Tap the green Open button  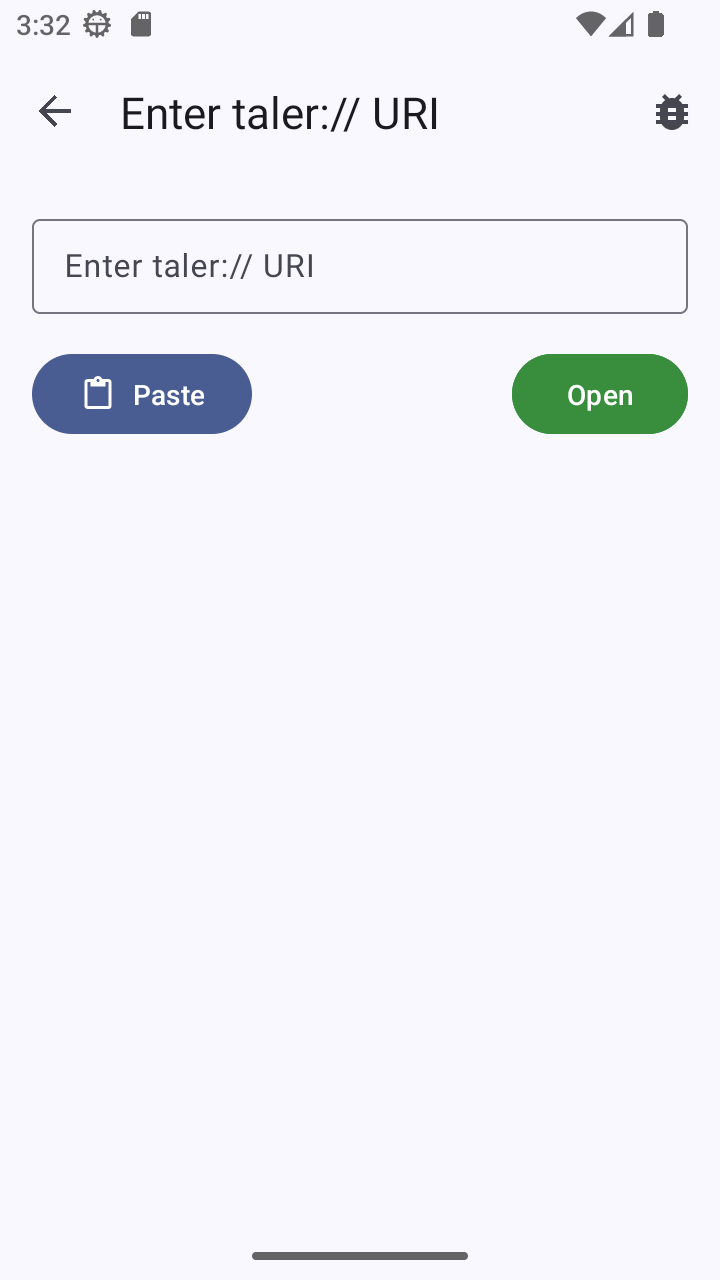point(599,394)
